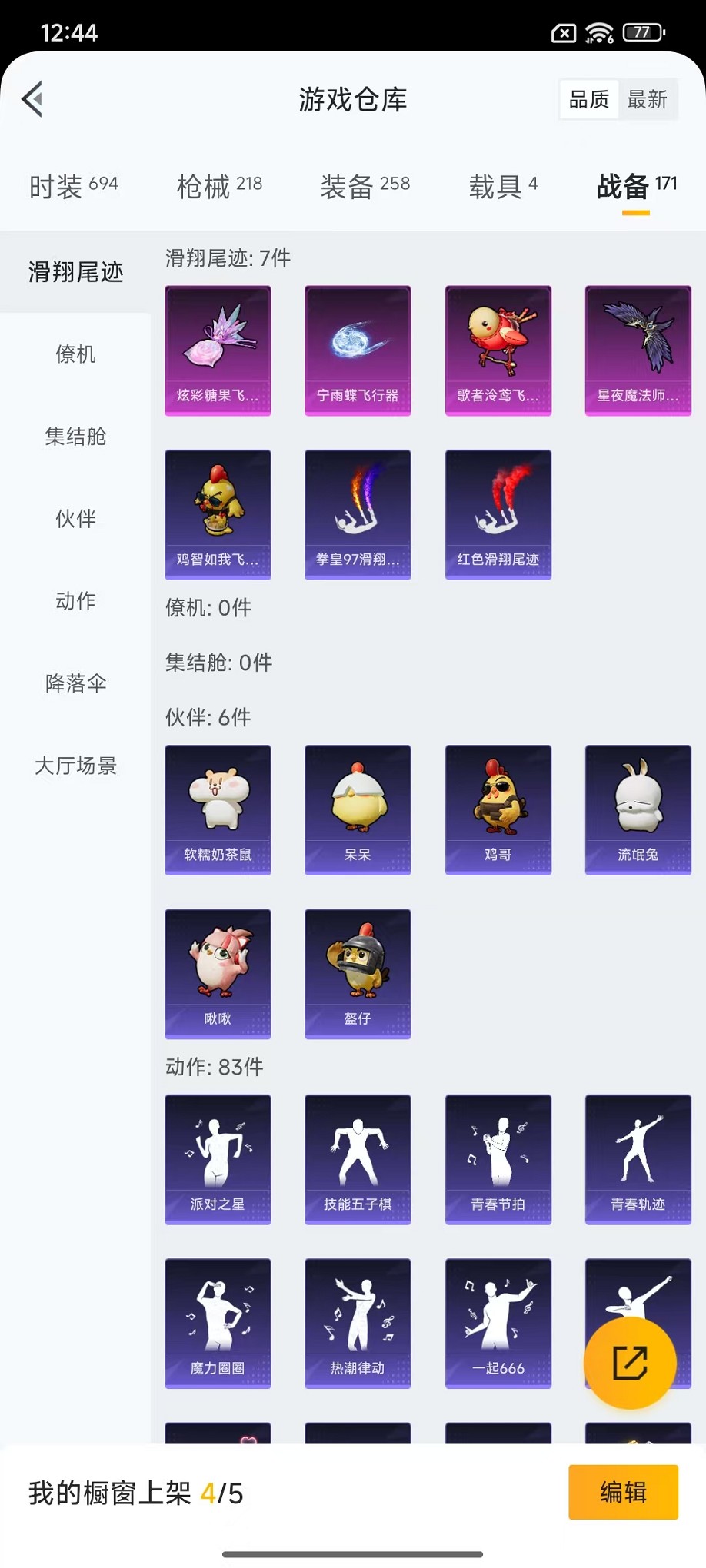Jump to the 集结舱 section
Screen dimensions: 706x1568
pos(75,437)
